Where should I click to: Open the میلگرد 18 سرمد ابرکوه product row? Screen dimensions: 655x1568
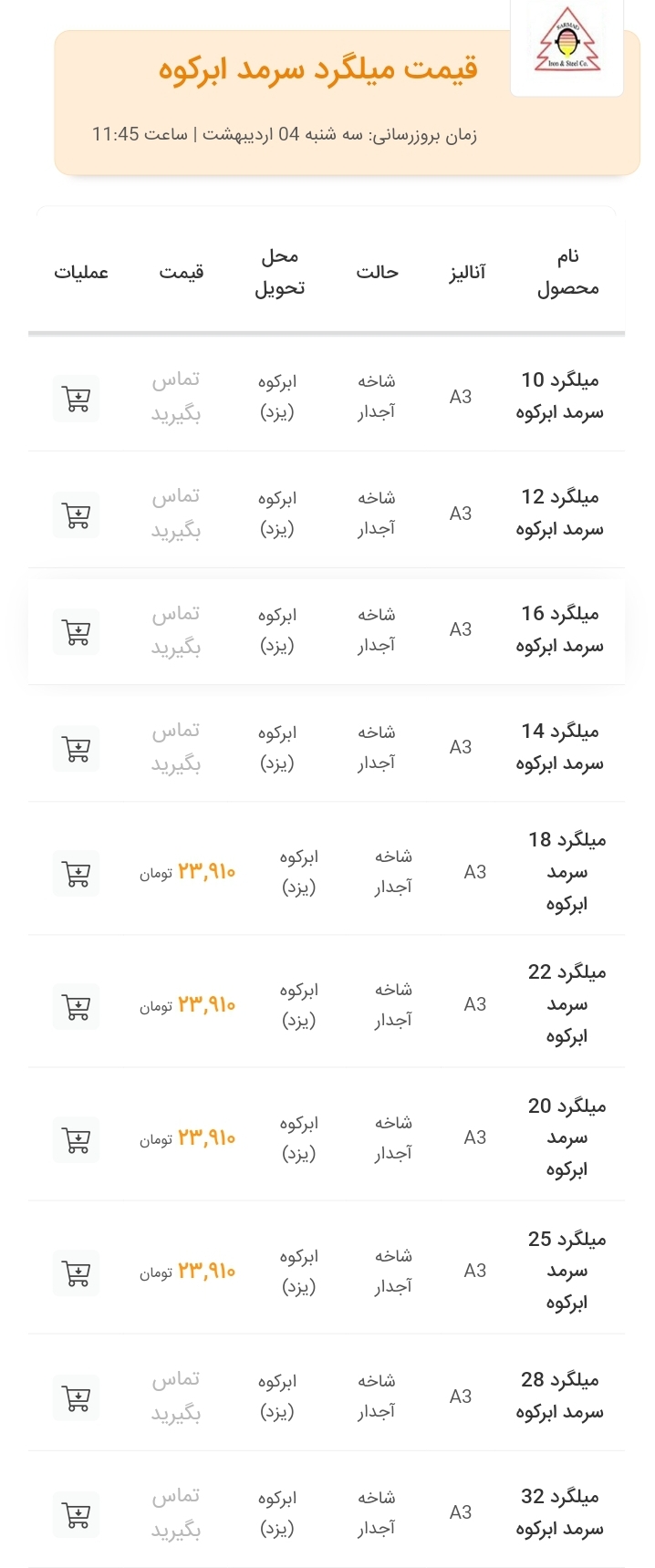(x=566, y=871)
